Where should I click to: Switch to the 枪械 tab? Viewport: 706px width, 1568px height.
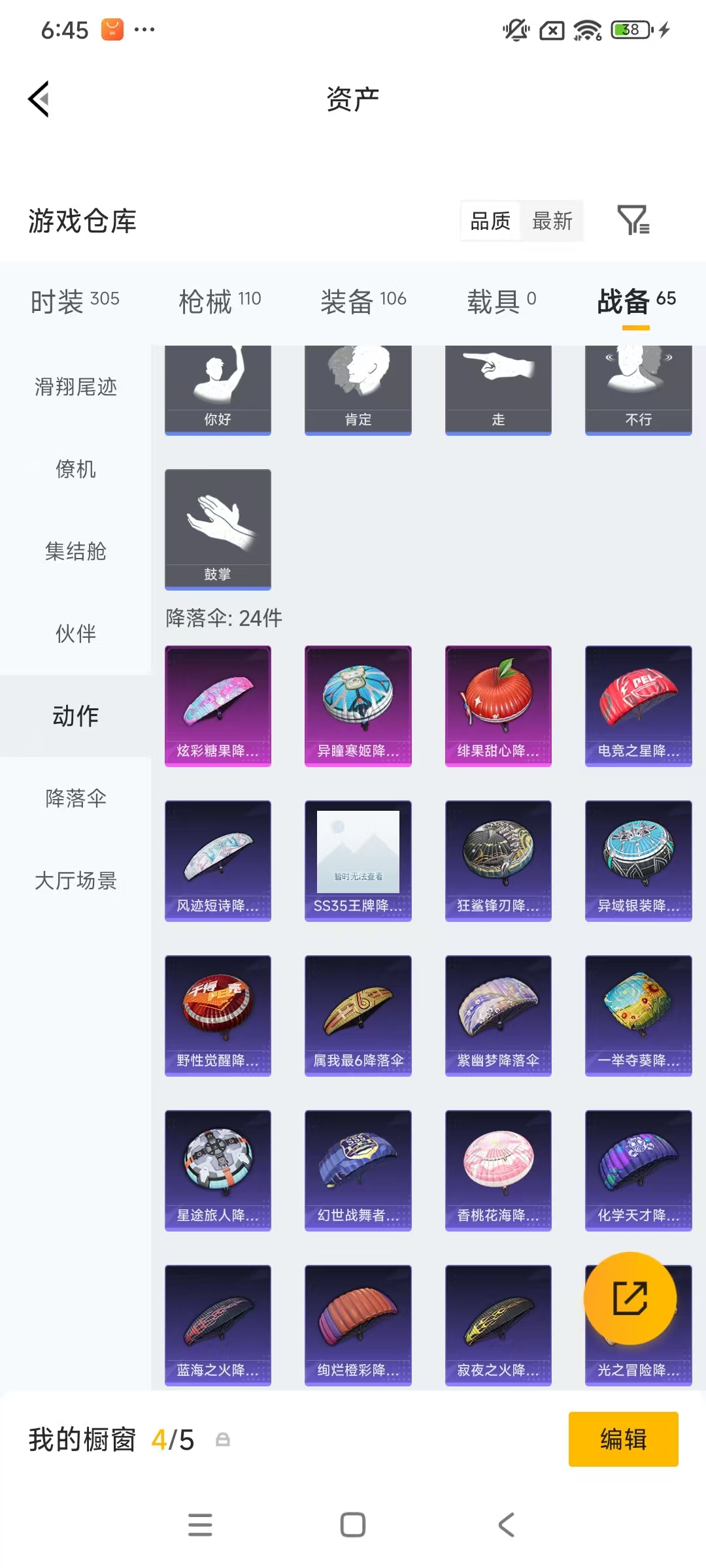pos(220,301)
